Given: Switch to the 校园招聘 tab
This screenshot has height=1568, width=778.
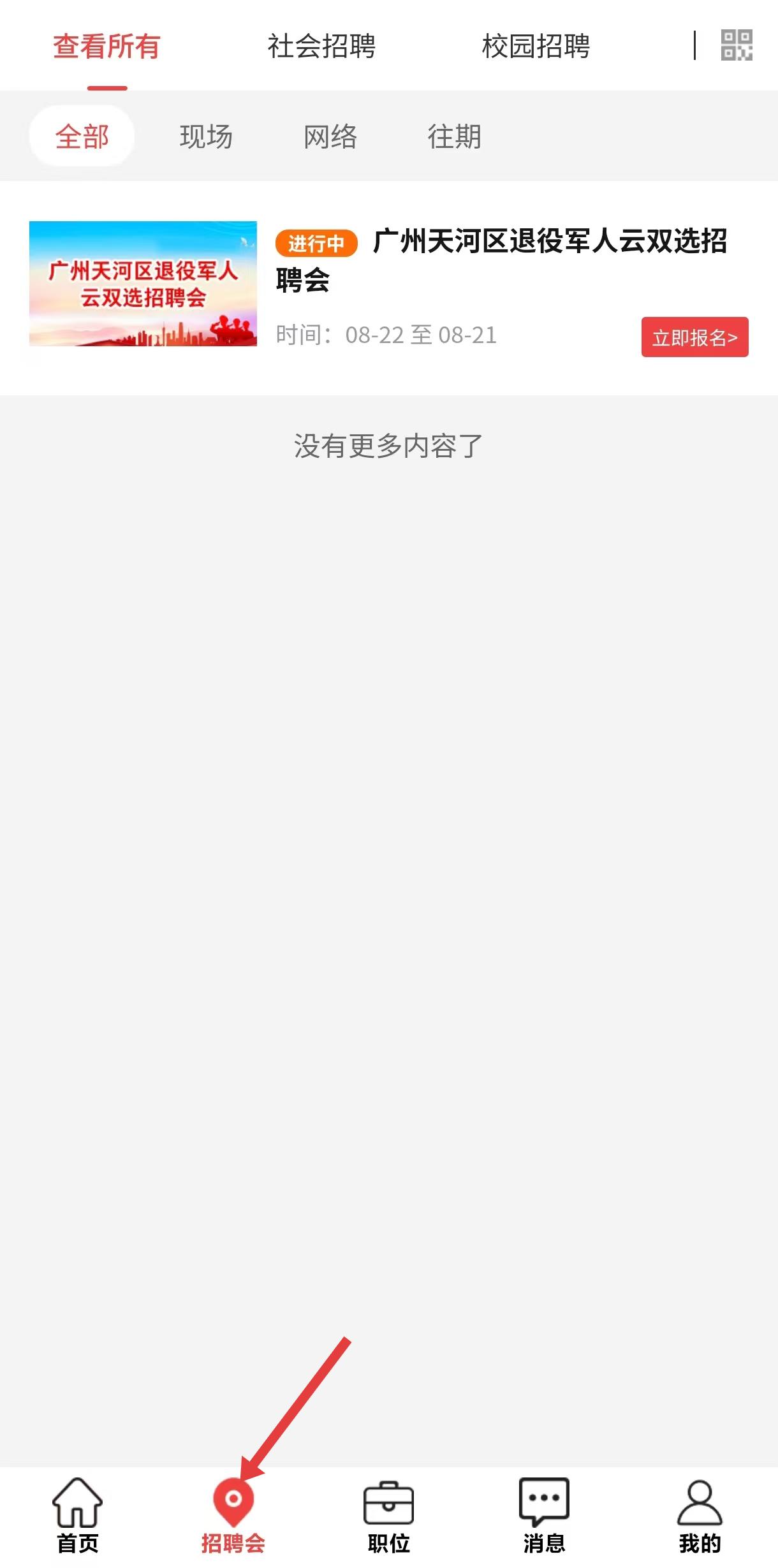Looking at the screenshot, I should click(536, 46).
